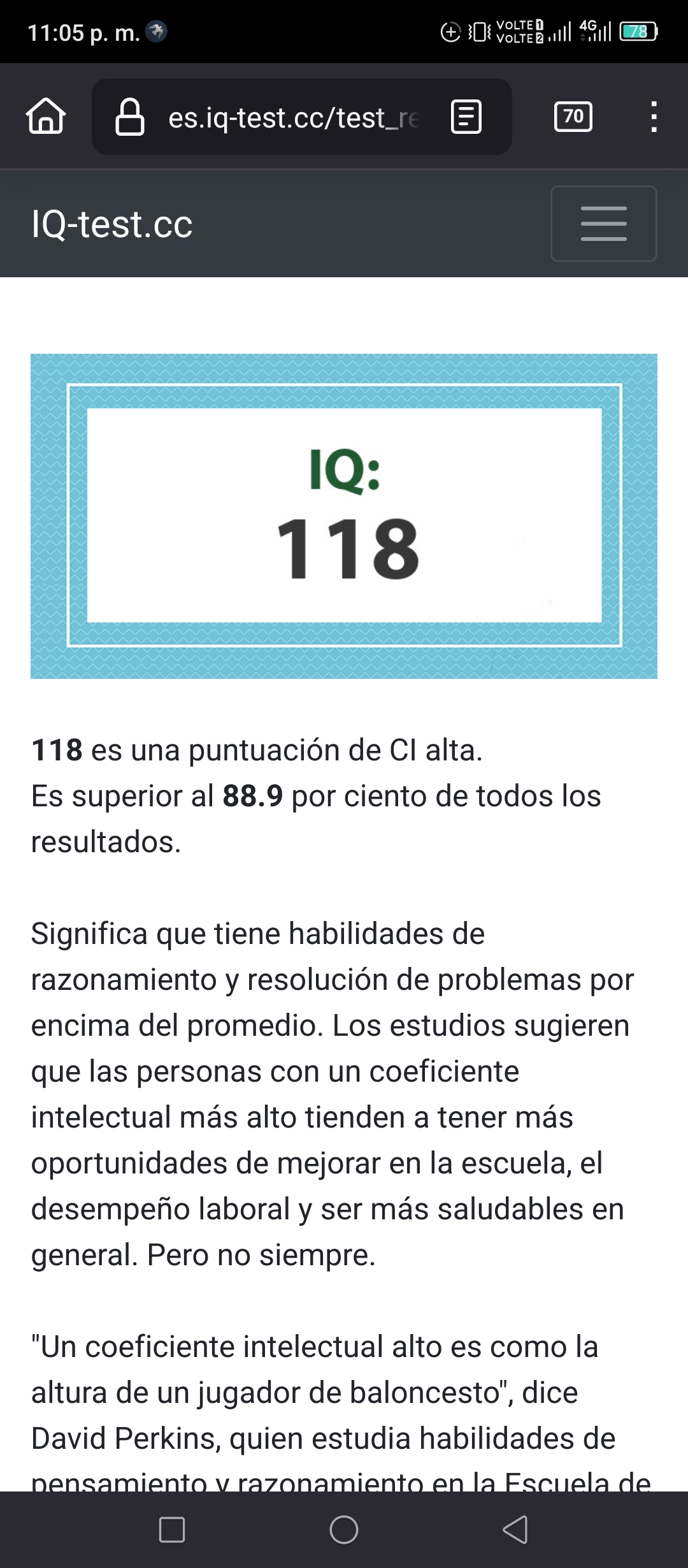The width and height of the screenshot is (688, 1568).
Task: Tap the IQ-test.cc site title
Action: 112,224
